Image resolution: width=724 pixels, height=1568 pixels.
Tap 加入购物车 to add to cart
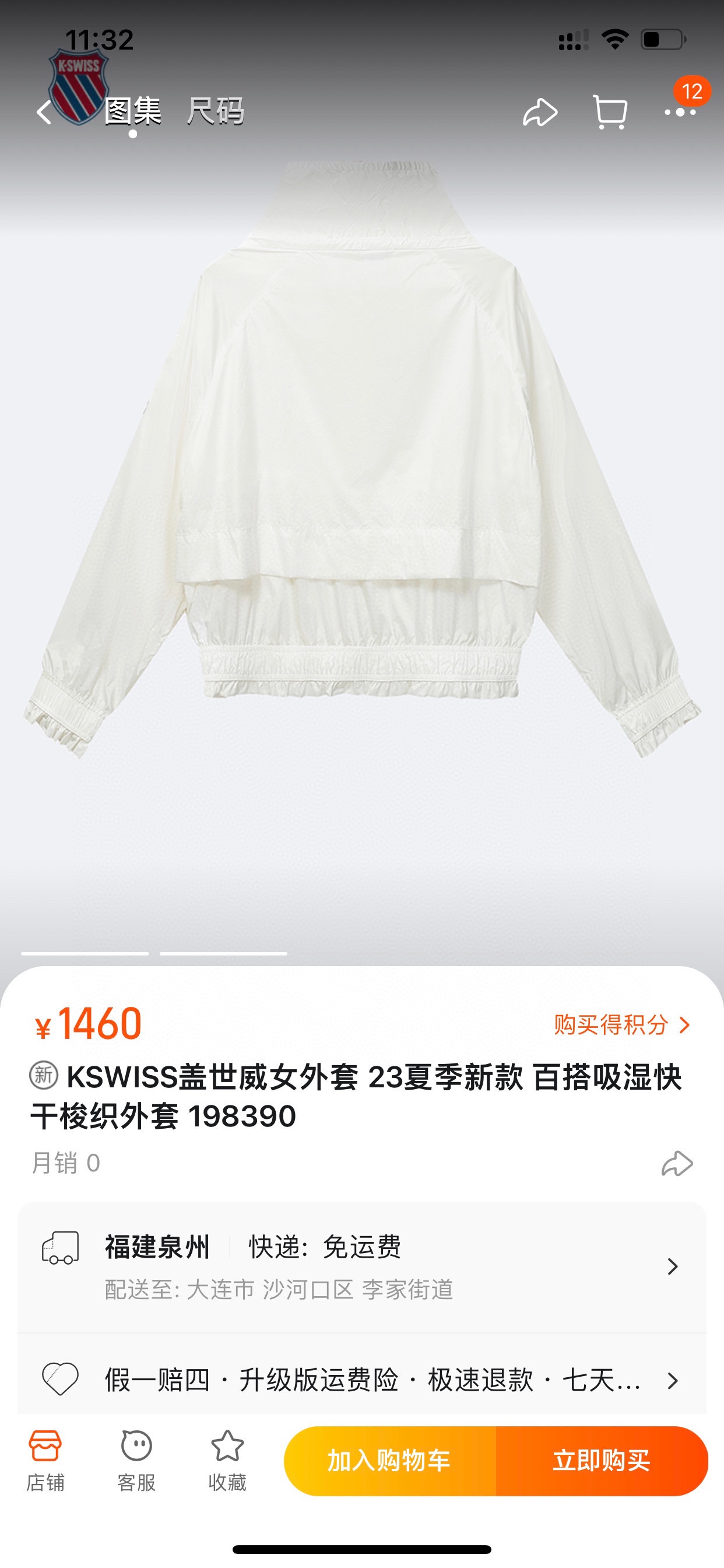pyautogui.click(x=389, y=1461)
